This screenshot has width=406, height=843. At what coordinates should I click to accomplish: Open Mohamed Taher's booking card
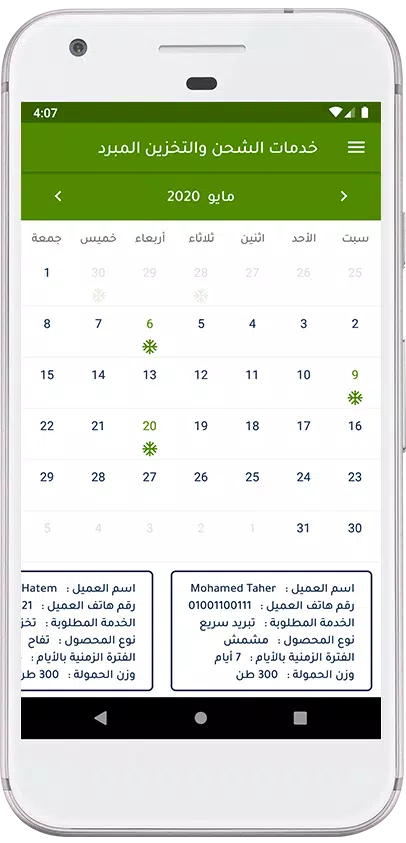(271, 631)
